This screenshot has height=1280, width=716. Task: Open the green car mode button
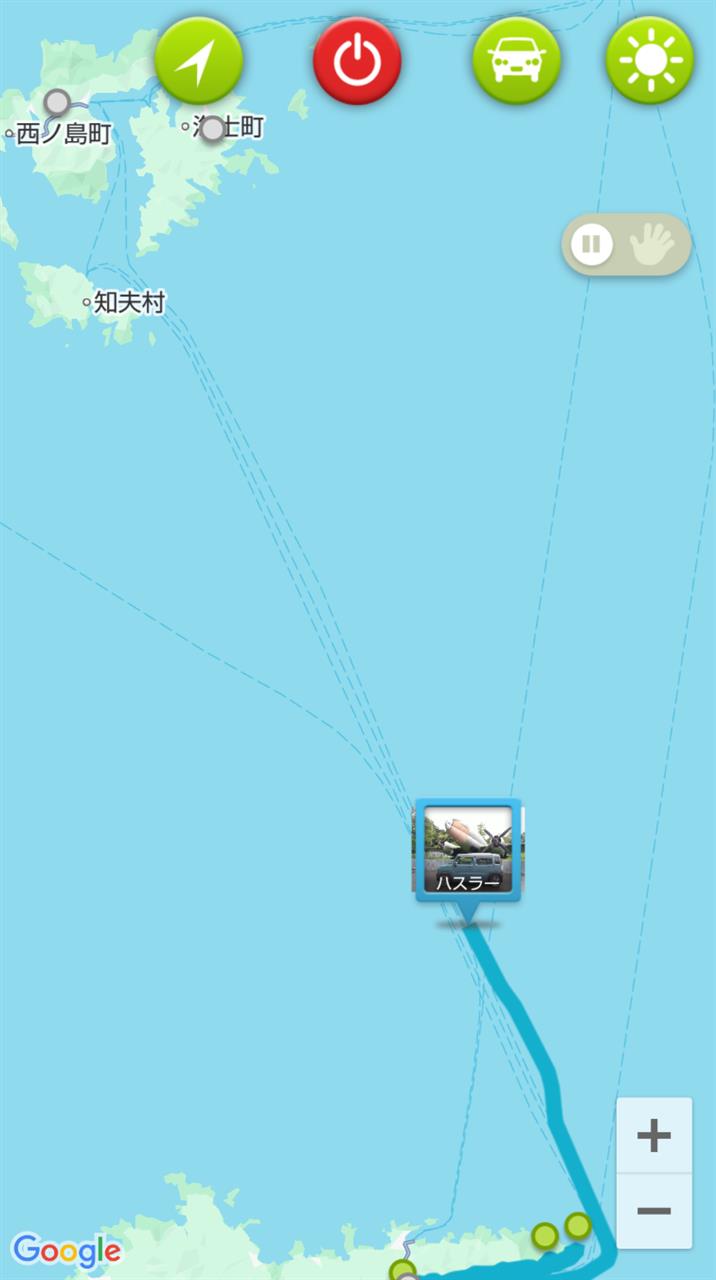(516, 60)
